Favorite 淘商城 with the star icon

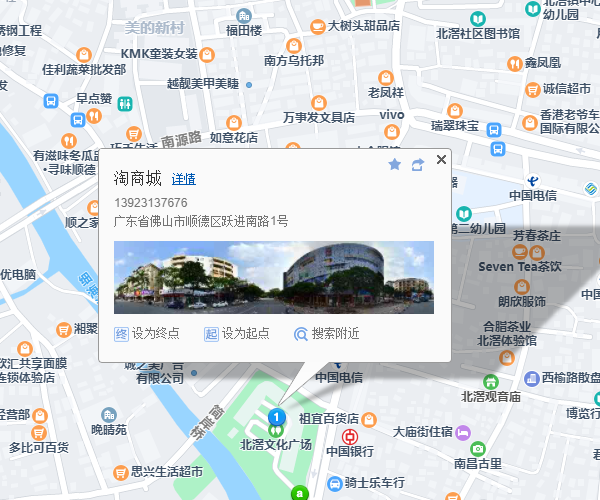click(394, 164)
